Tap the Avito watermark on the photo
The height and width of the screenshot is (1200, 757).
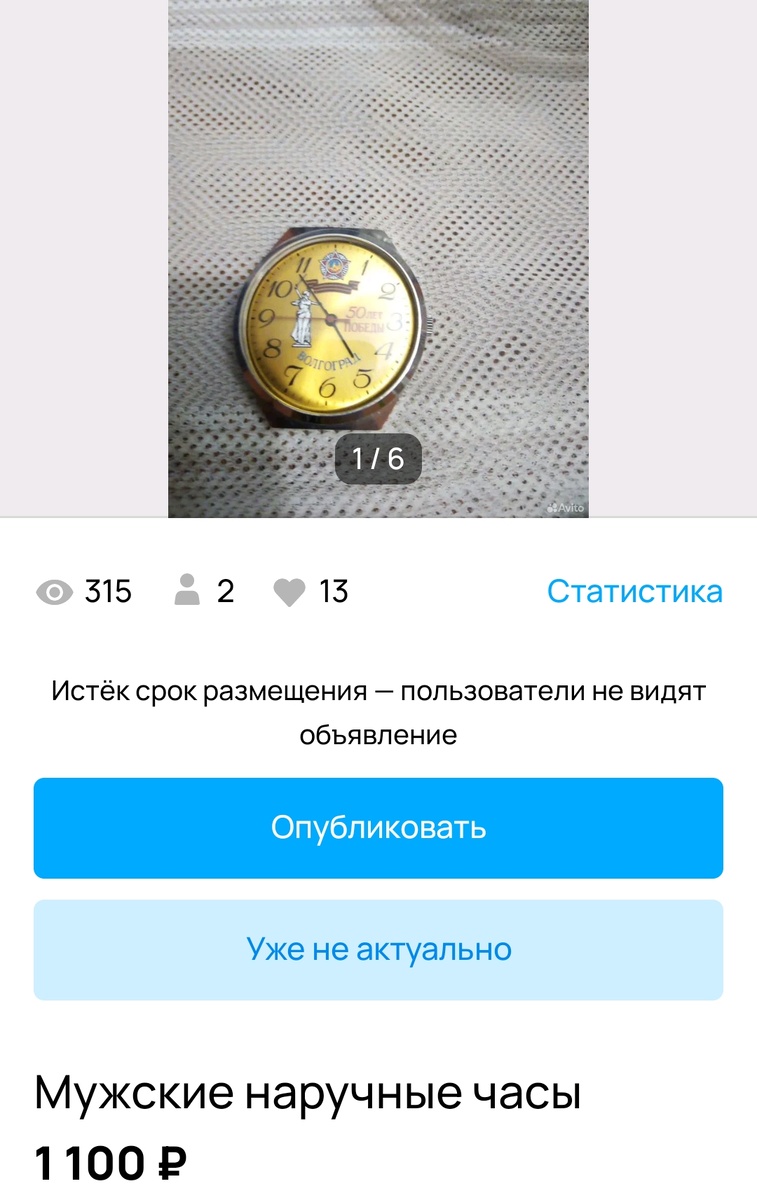(564, 508)
